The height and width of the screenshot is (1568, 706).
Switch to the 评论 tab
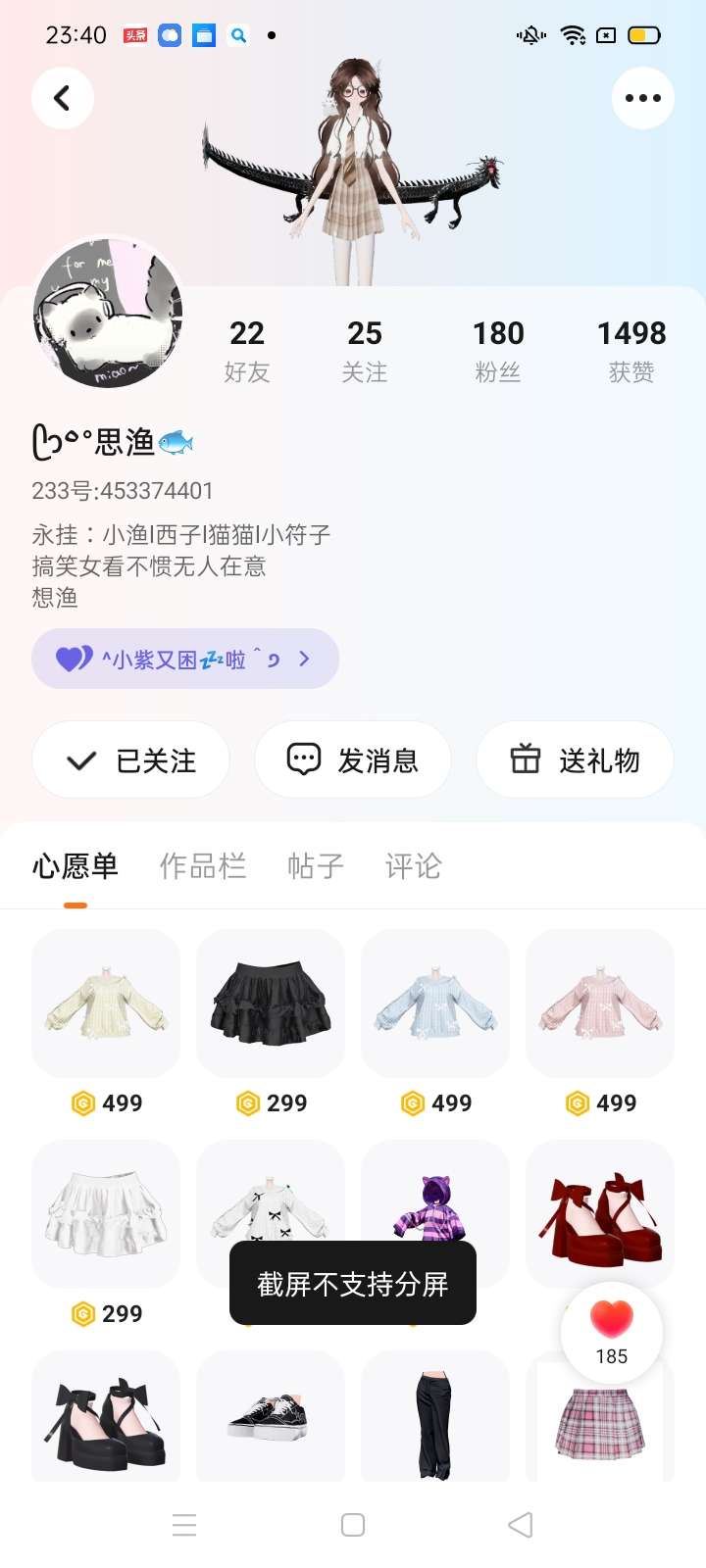pos(414,866)
